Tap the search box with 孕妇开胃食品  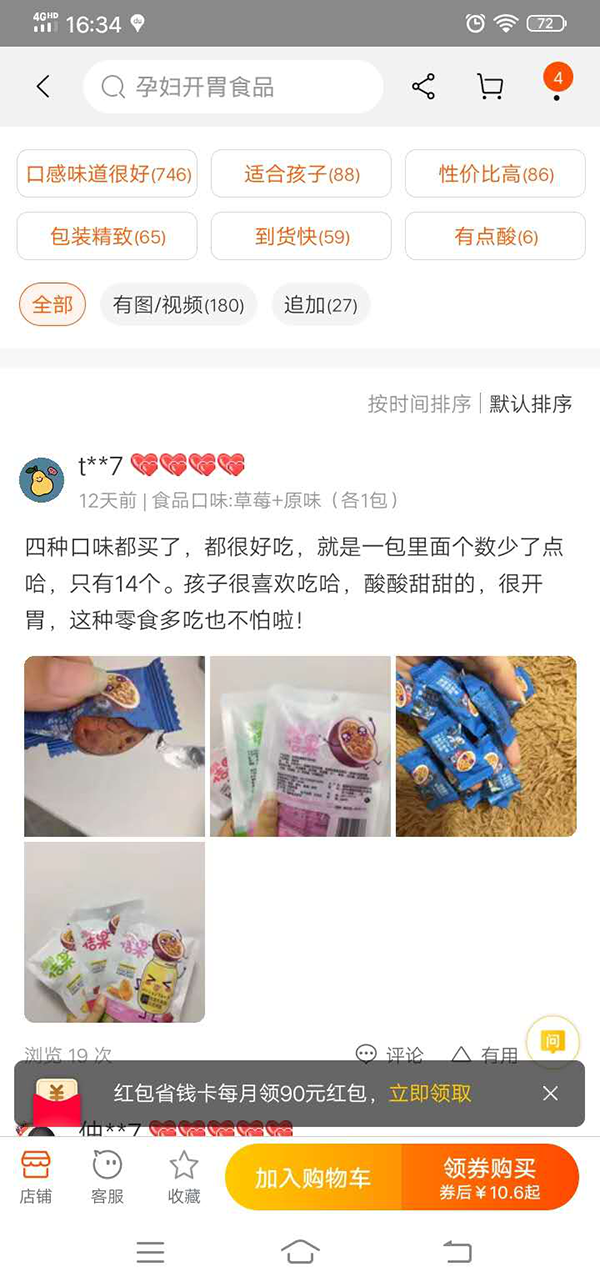coord(233,87)
